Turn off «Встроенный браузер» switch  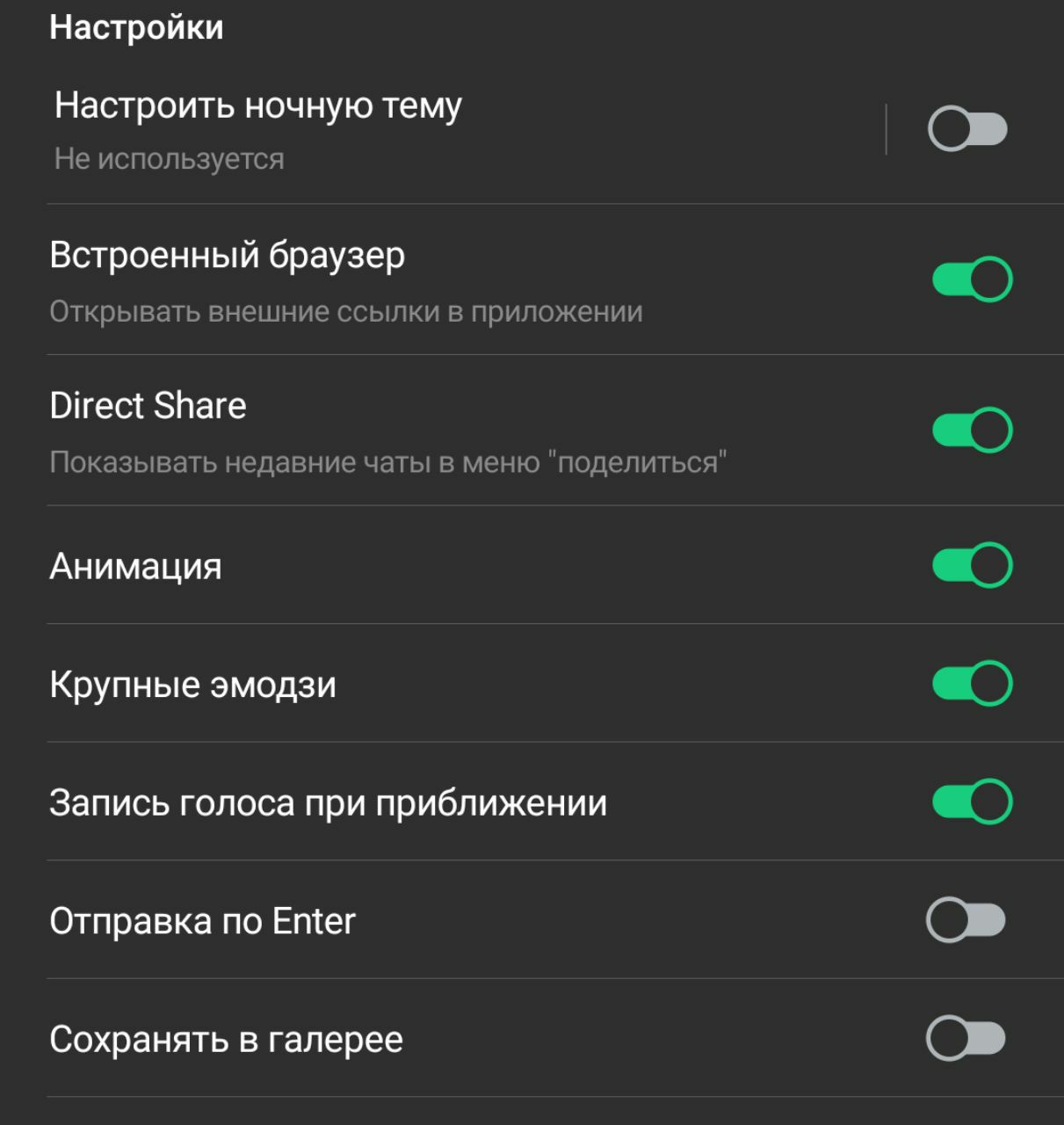(x=972, y=279)
